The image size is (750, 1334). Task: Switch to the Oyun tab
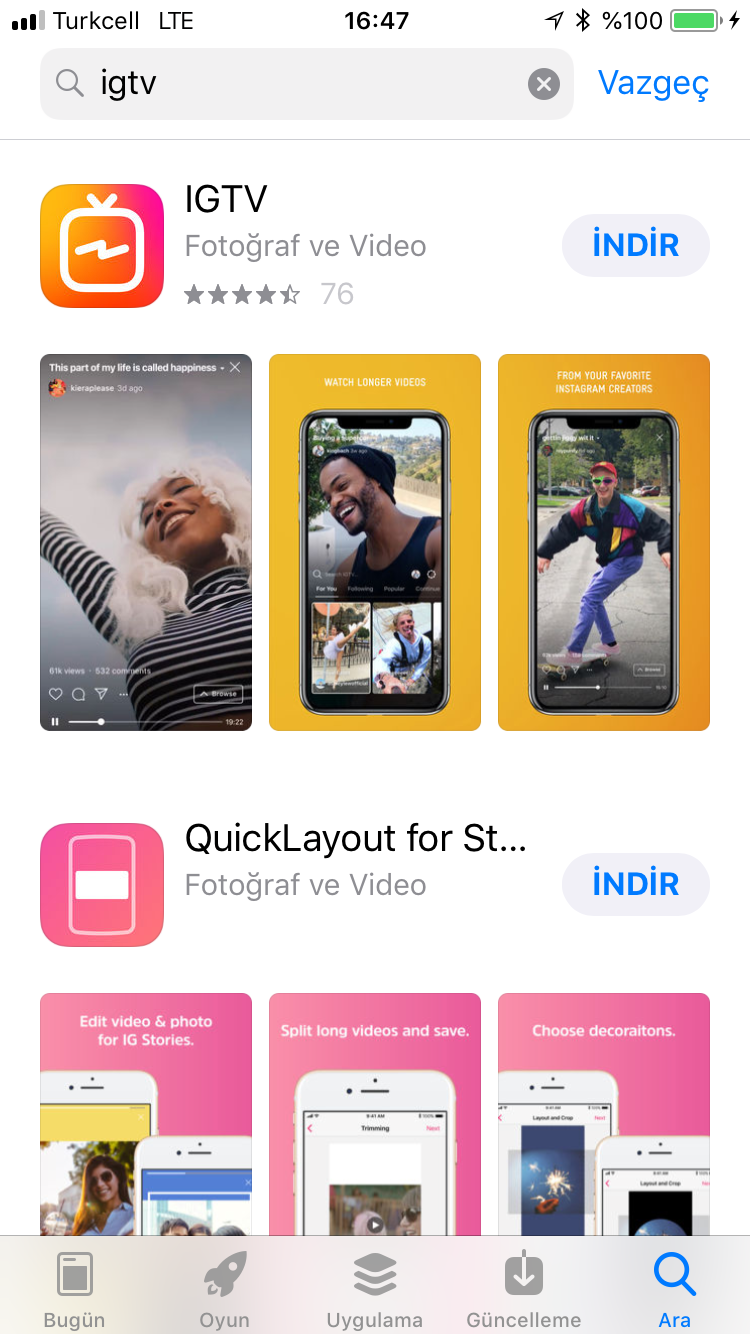tap(225, 1288)
